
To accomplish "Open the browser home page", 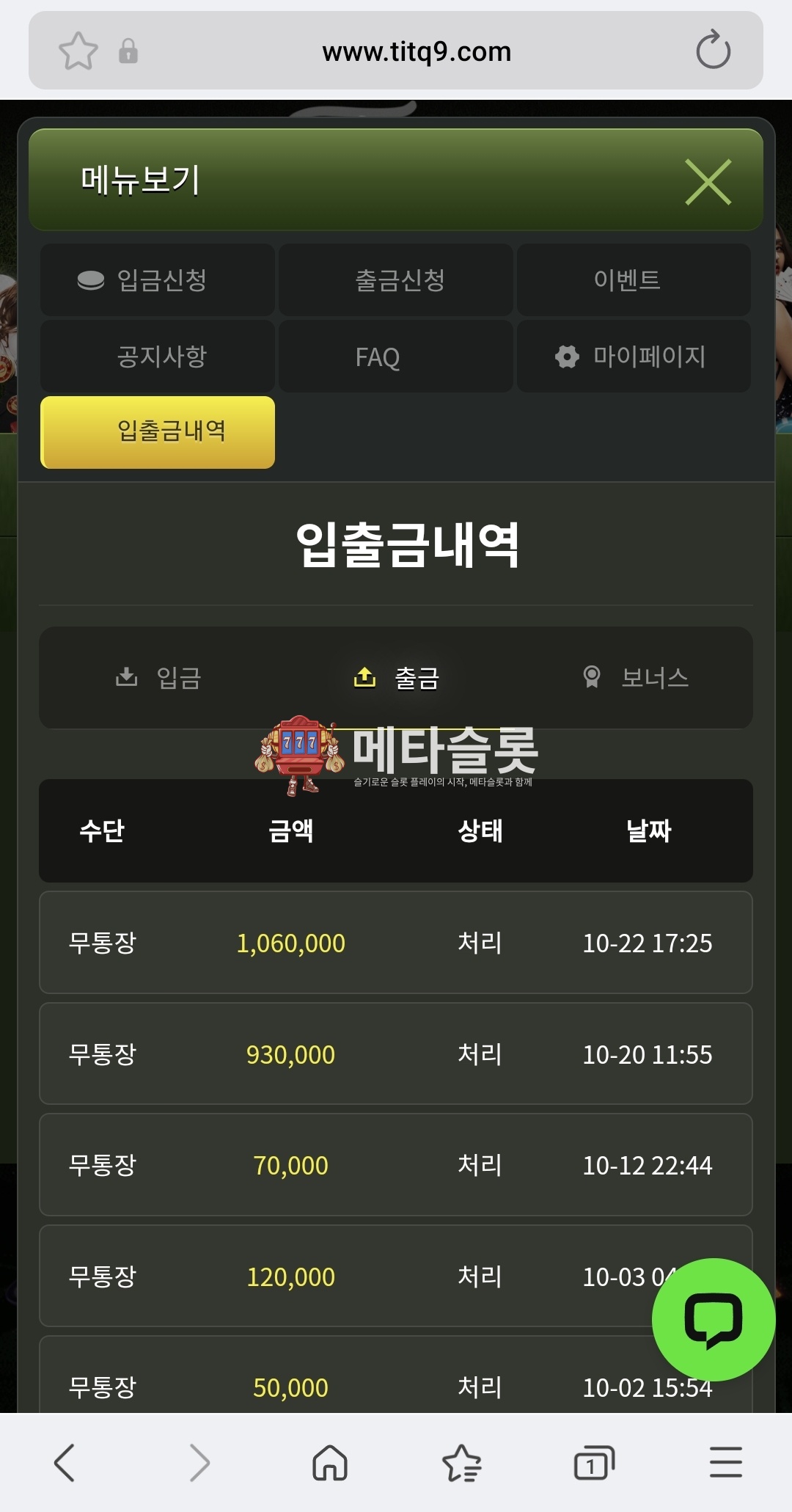I will (329, 1463).
